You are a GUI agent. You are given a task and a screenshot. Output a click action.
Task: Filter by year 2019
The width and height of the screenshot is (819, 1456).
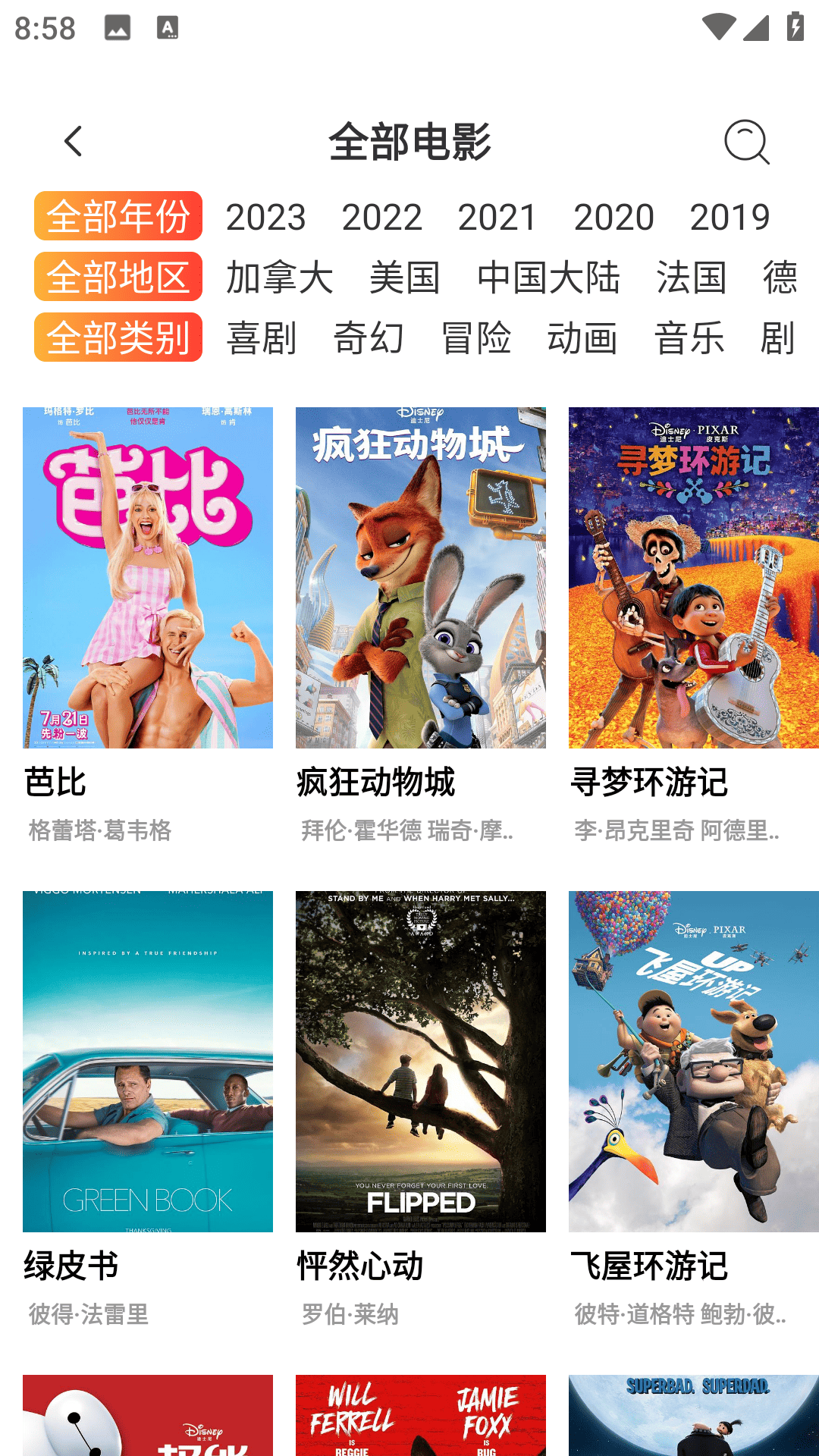[730, 218]
